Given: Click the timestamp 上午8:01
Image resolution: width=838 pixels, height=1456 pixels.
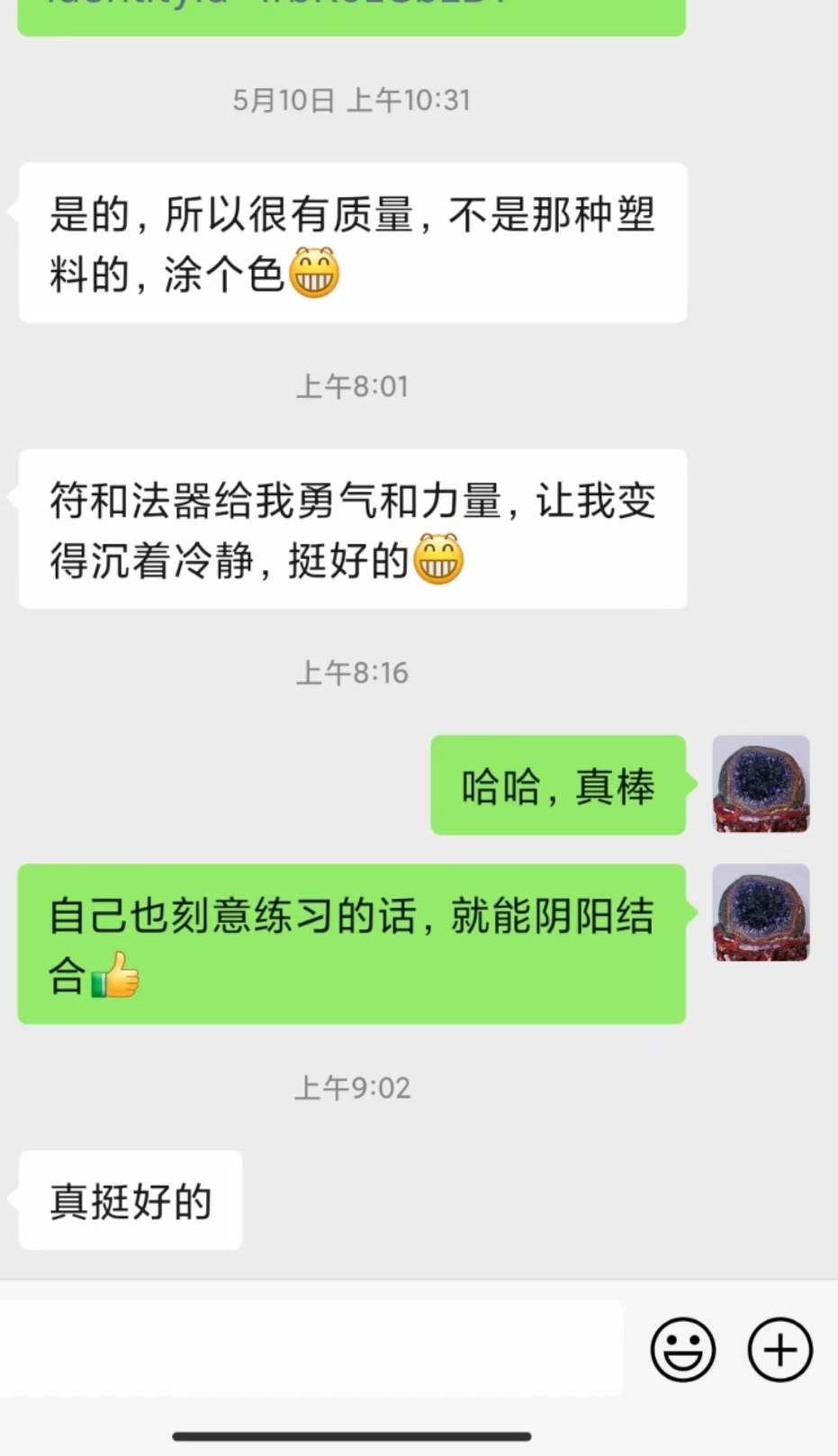Looking at the screenshot, I should click(353, 386).
